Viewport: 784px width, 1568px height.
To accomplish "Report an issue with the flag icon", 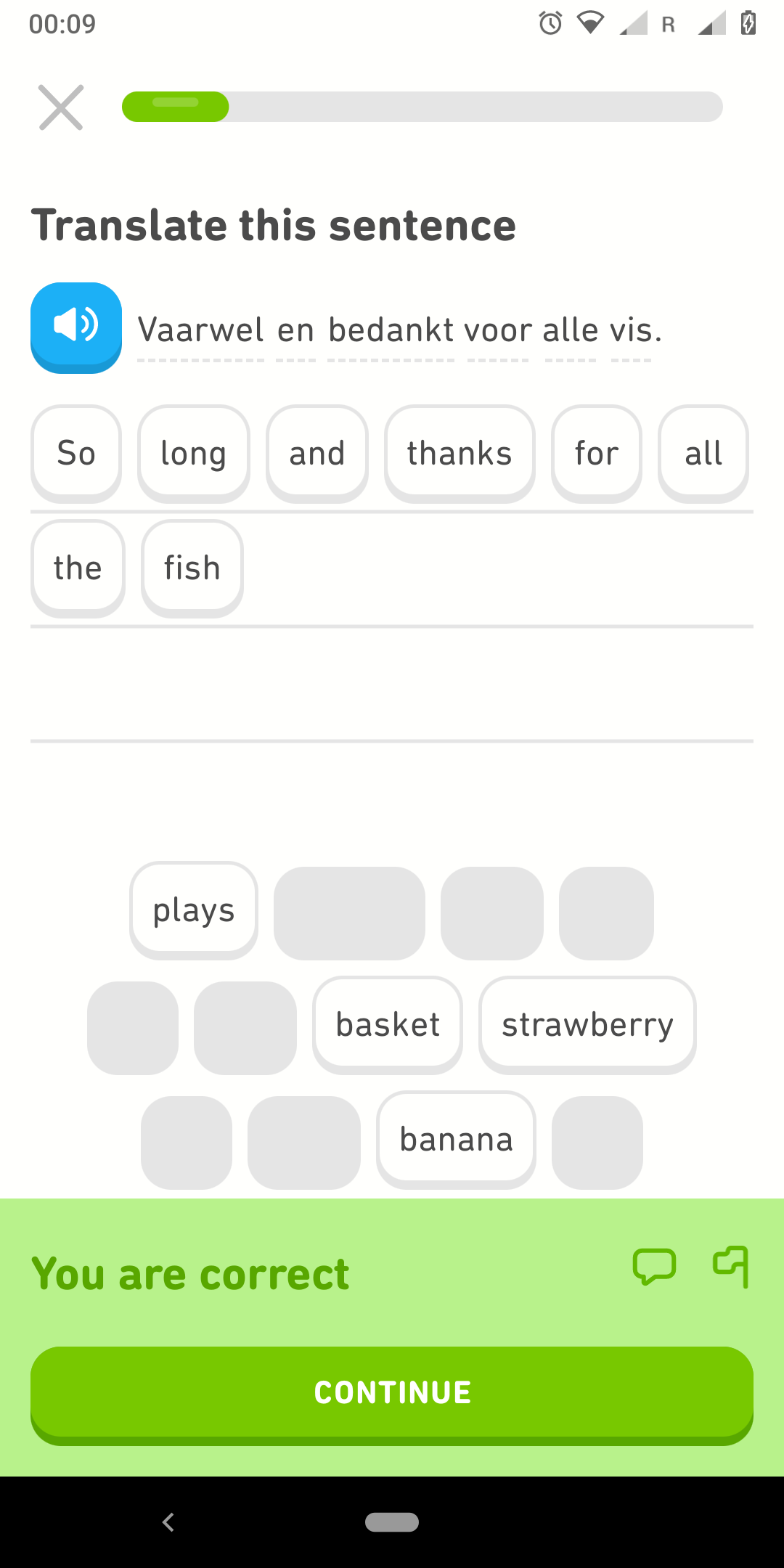I will (731, 1267).
